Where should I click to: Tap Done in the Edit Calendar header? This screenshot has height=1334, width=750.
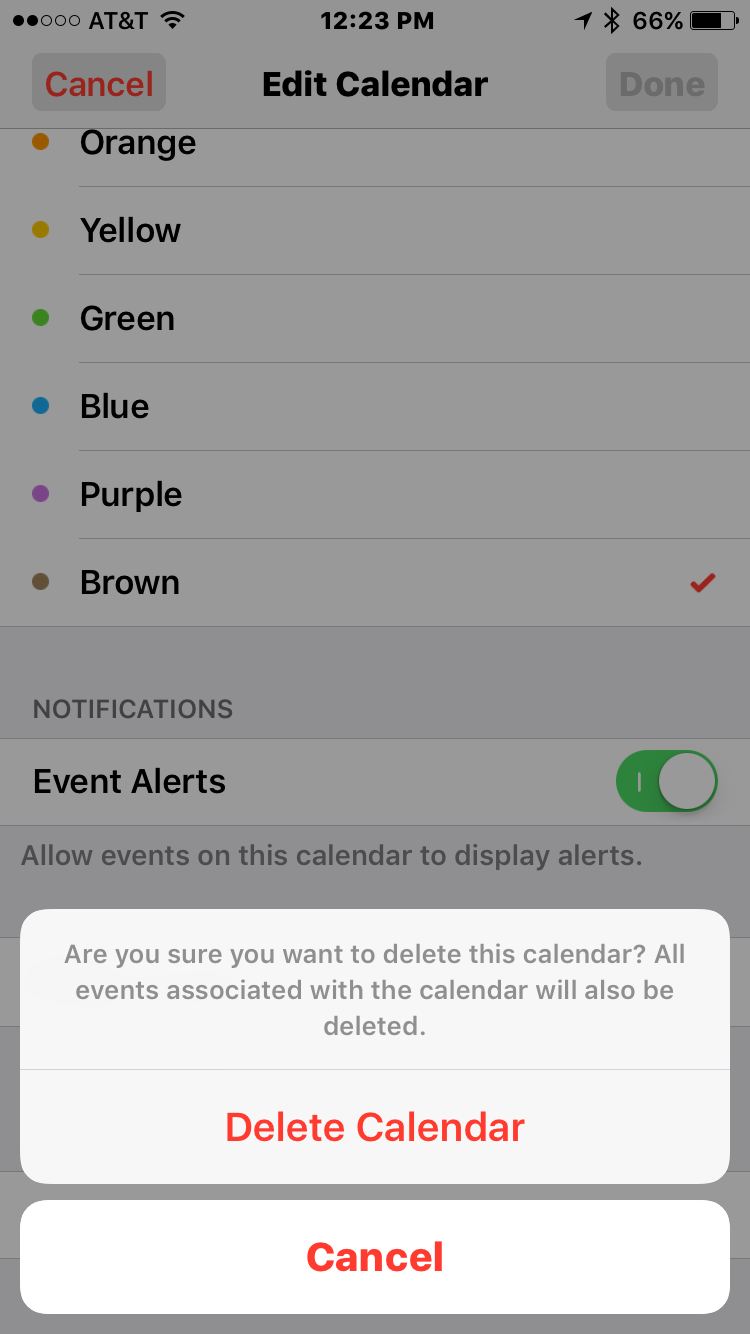click(661, 84)
